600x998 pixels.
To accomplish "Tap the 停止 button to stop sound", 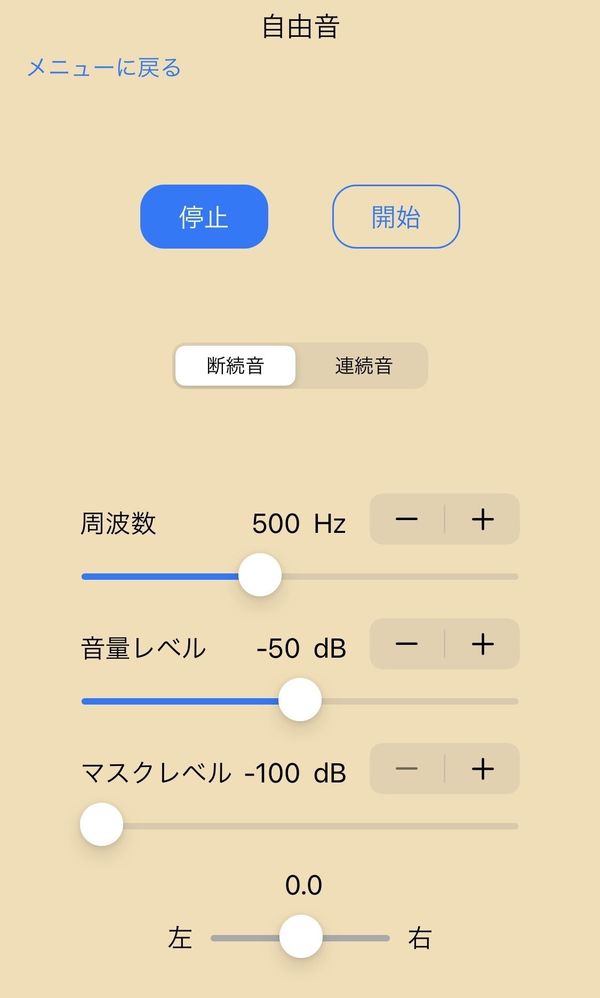I will (x=204, y=216).
